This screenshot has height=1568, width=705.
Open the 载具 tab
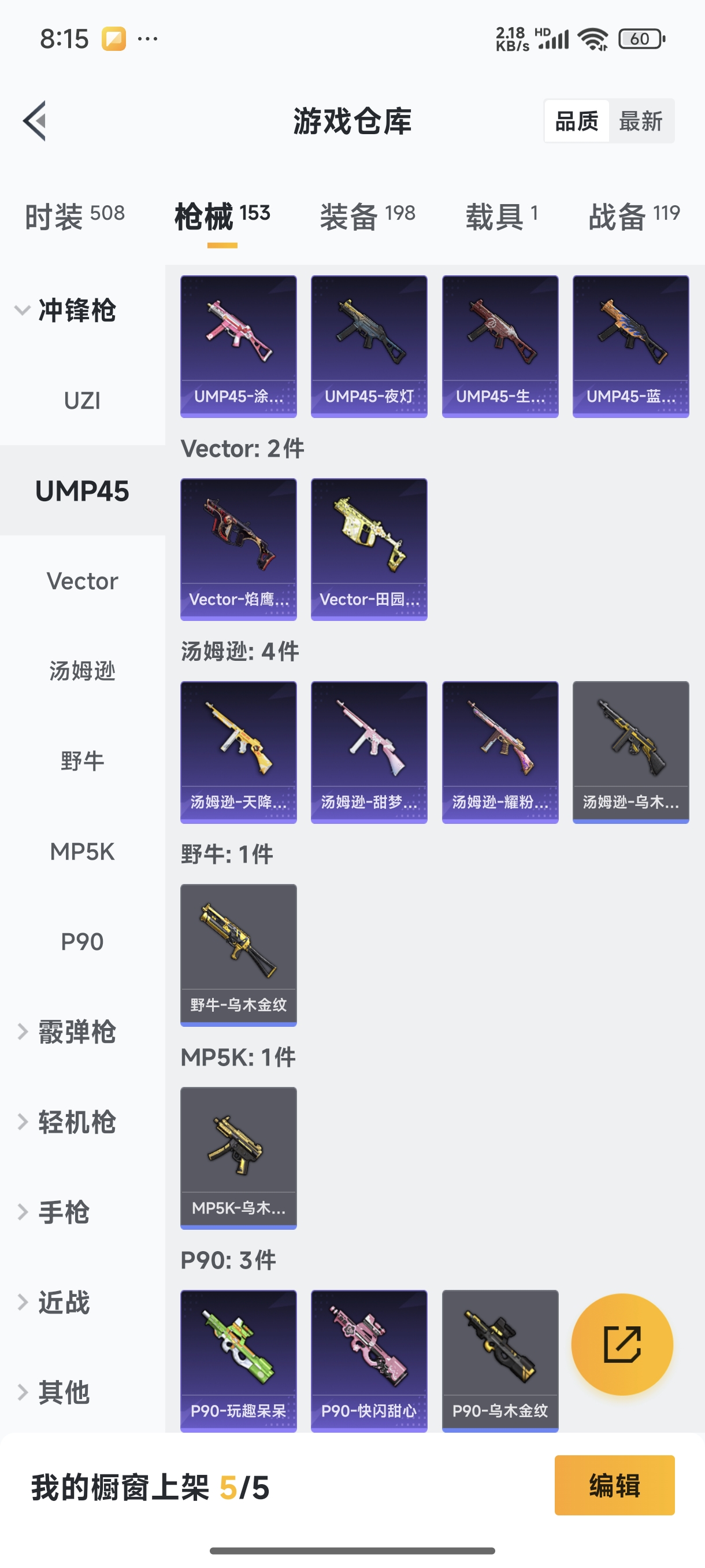(501, 216)
